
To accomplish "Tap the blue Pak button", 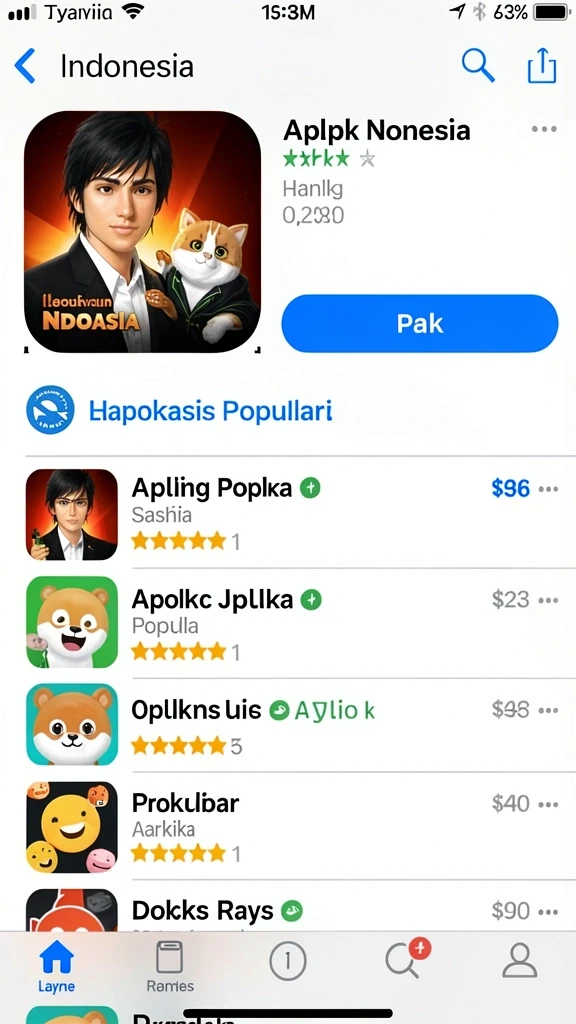I will [x=420, y=324].
